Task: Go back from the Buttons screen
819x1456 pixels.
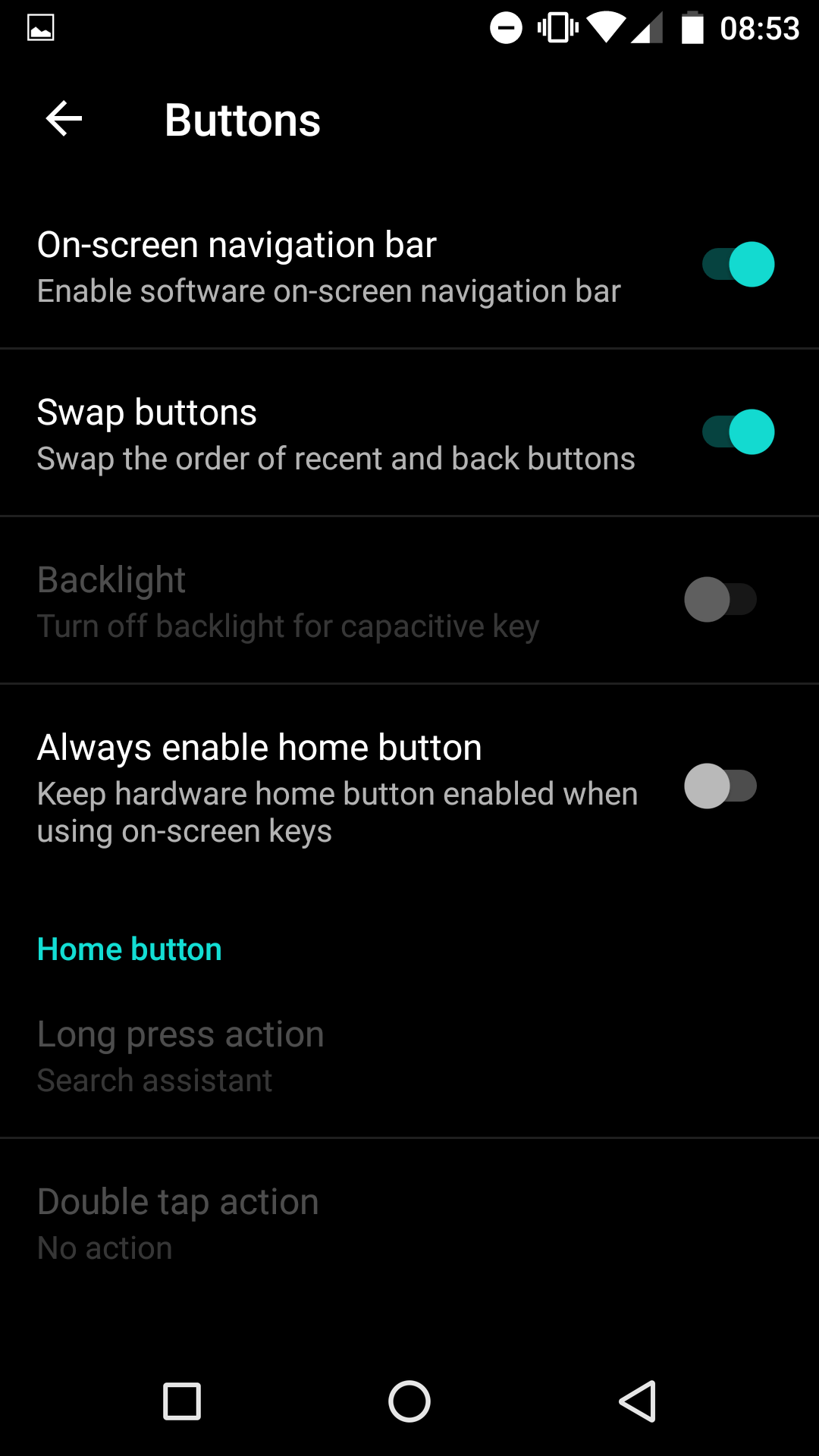Action: point(64,119)
